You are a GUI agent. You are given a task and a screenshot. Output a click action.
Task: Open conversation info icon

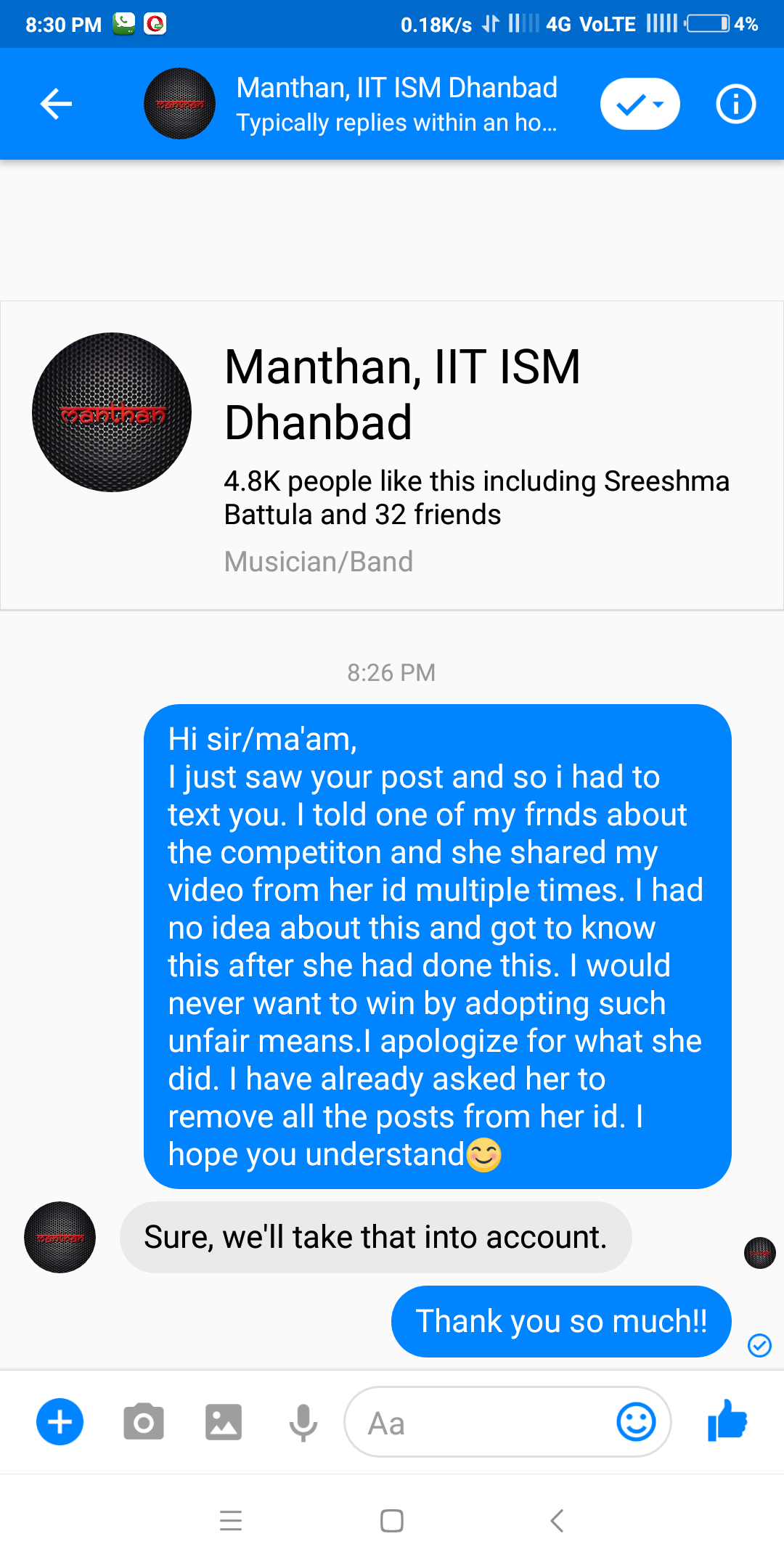(735, 104)
